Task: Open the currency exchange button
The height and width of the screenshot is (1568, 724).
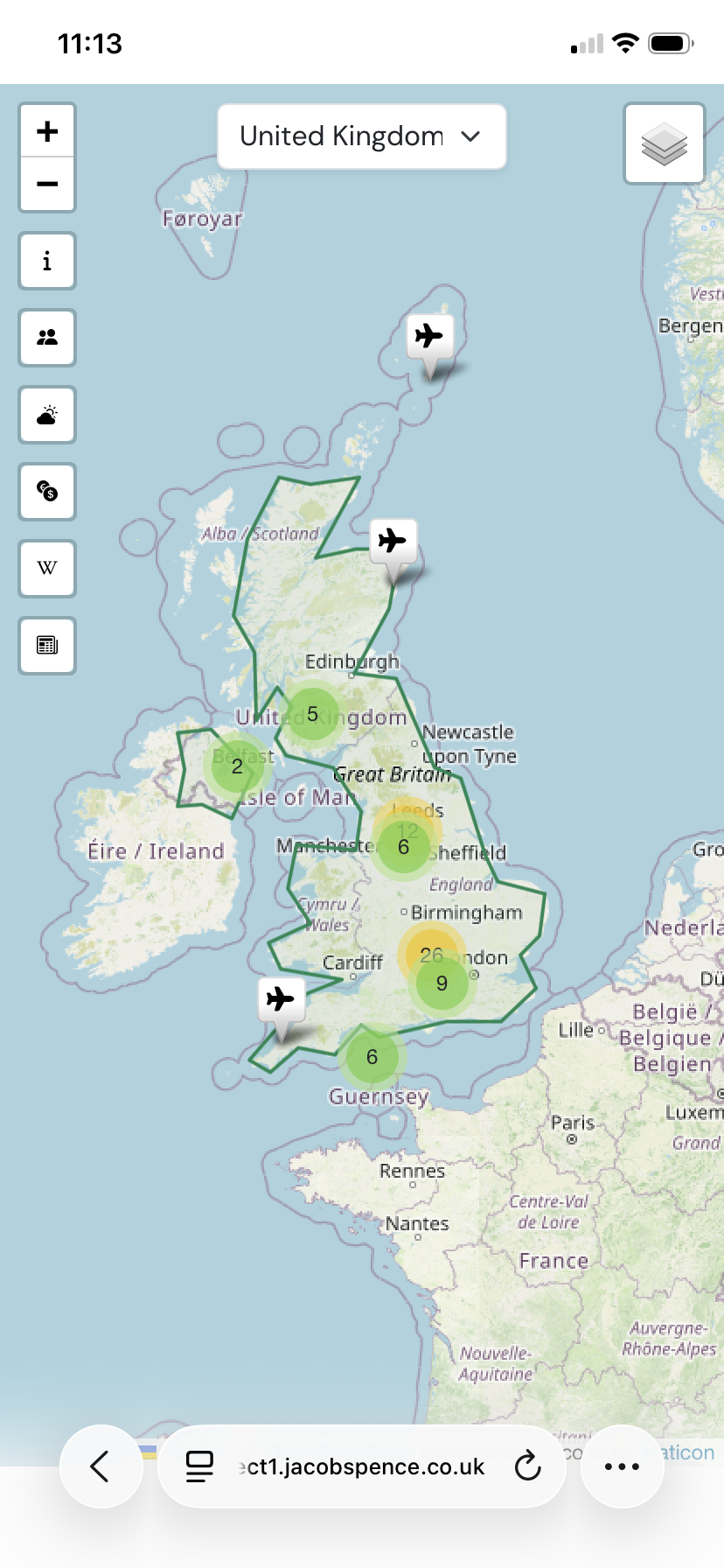Action: point(47,492)
